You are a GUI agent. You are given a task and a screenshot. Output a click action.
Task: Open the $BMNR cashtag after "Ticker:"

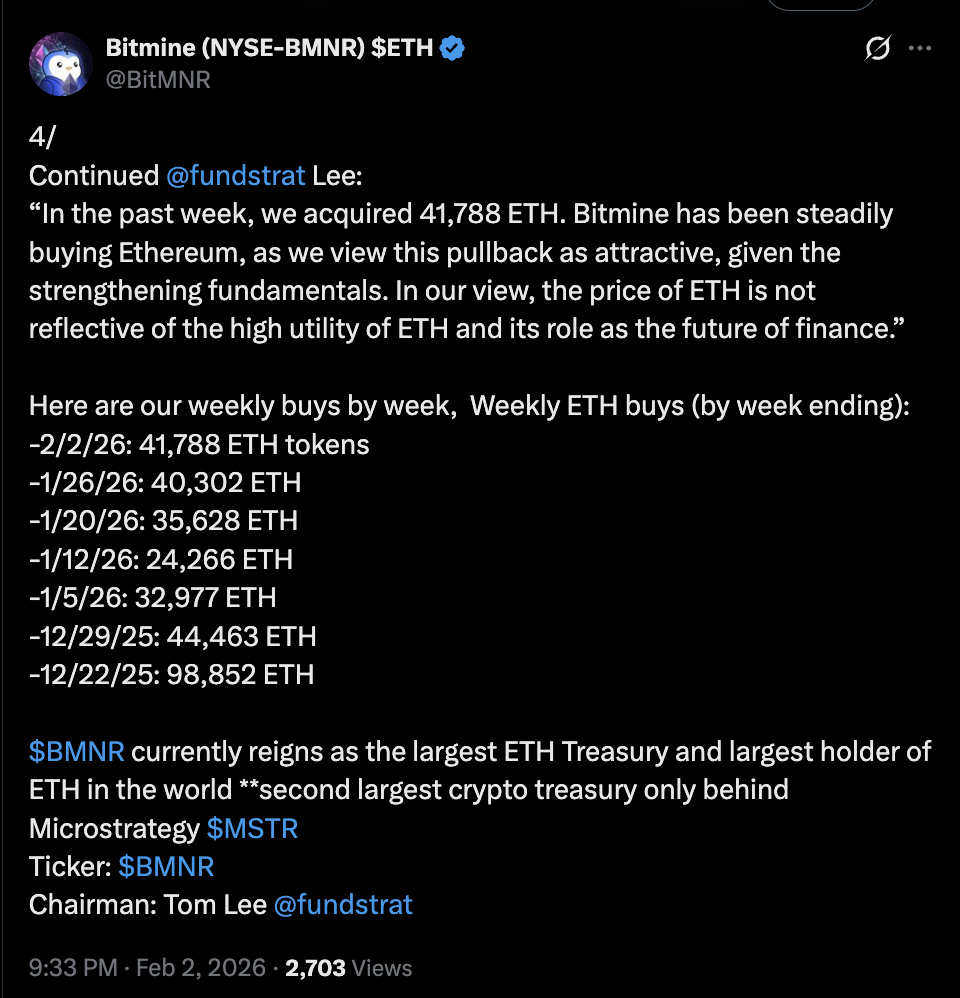click(166, 866)
